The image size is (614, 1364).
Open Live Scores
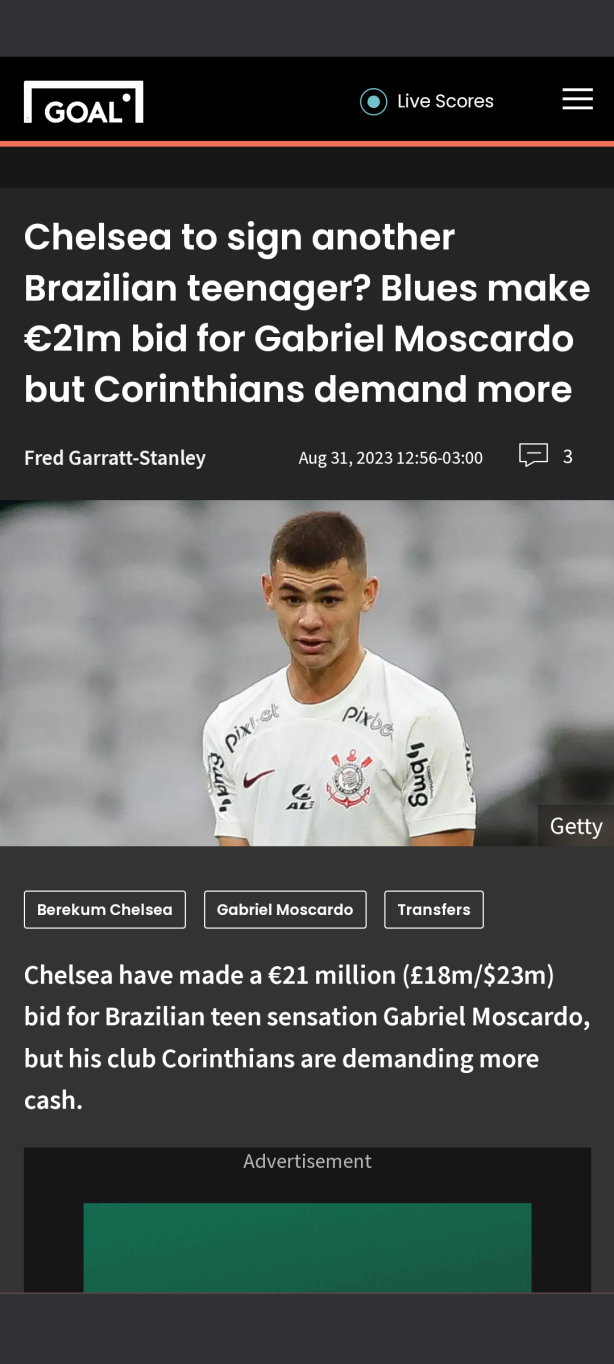coord(427,101)
